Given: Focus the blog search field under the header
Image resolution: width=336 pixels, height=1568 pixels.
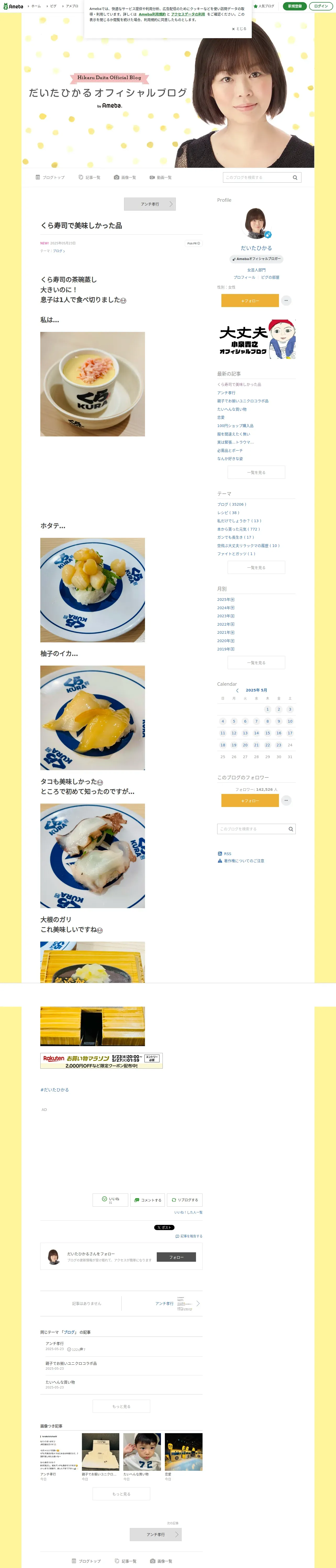Looking at the screenshot, I should (257, 178).
